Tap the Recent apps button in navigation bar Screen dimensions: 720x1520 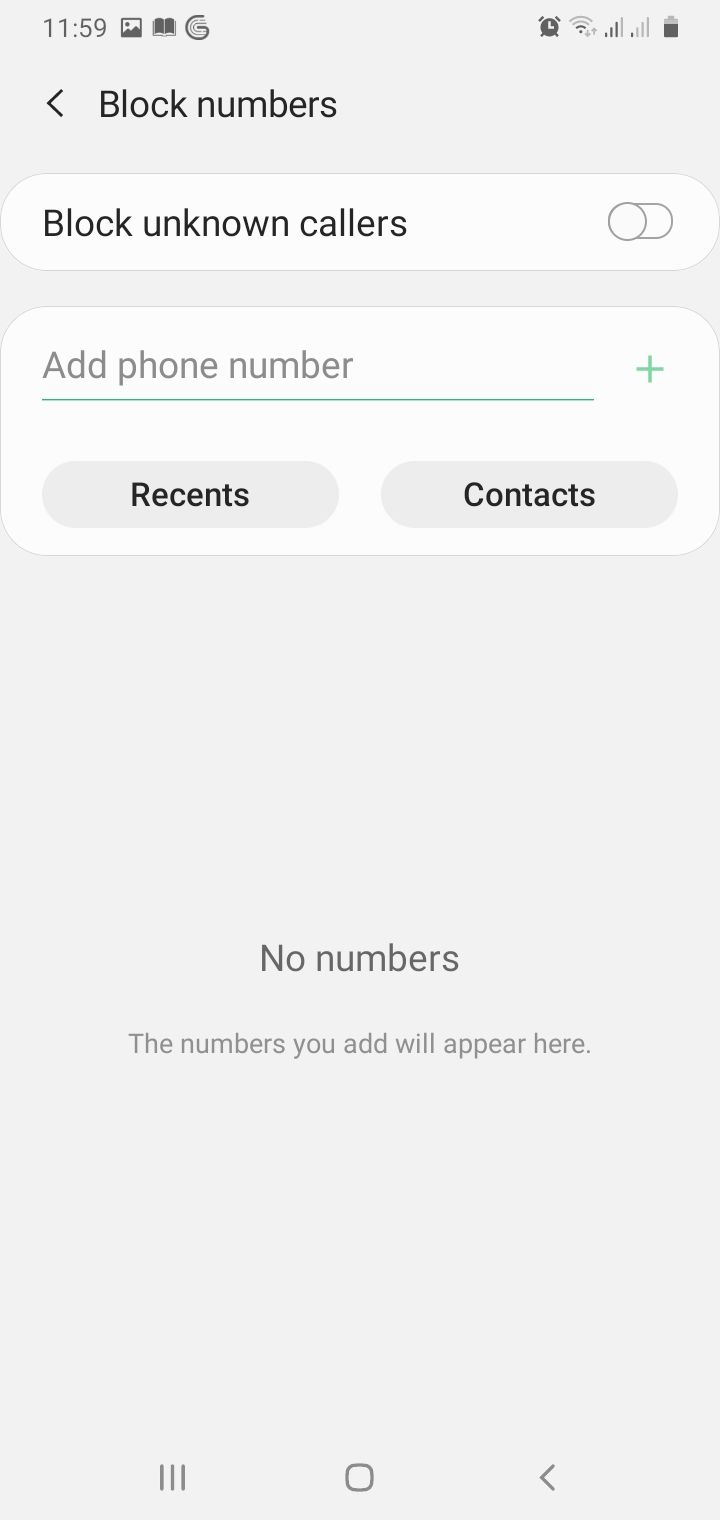pyautogui.click(x=172, y=1476)
